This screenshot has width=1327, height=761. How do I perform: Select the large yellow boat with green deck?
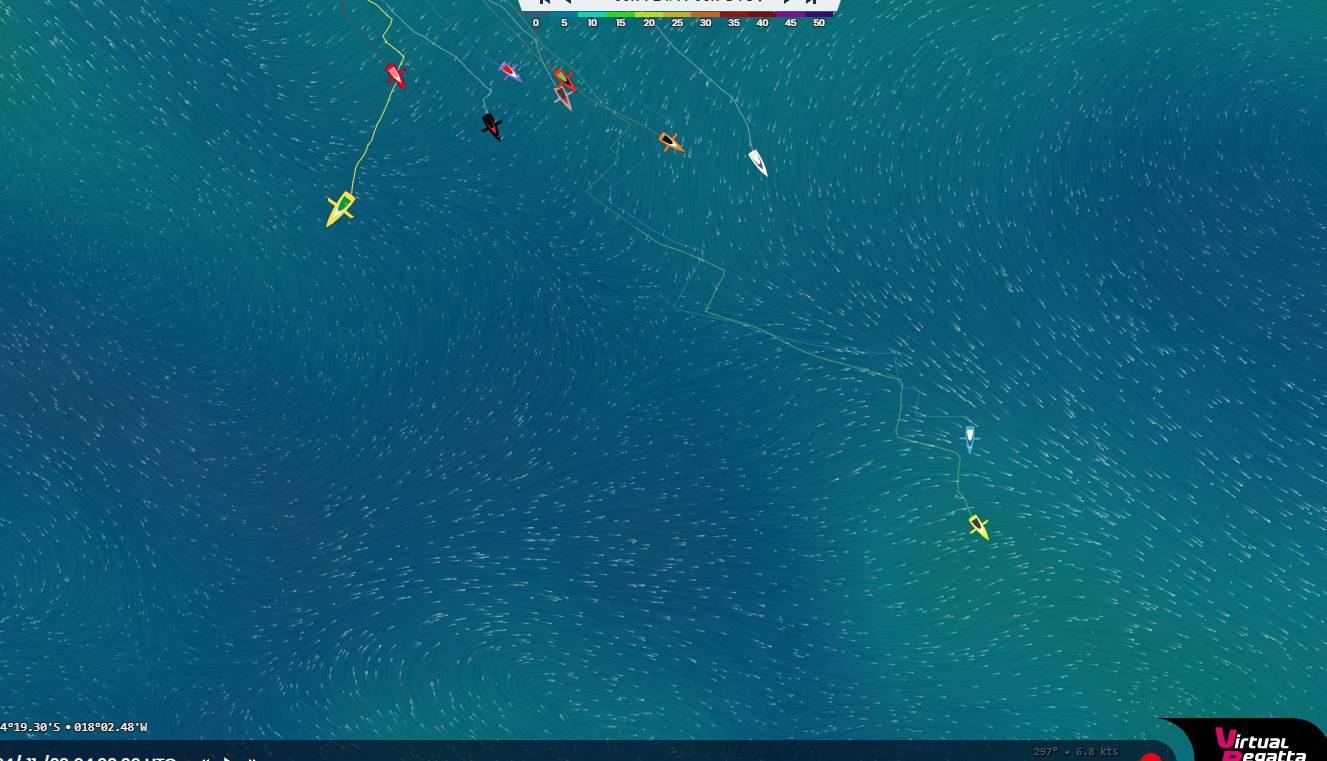pyautogui.click(x=340, y=208)
